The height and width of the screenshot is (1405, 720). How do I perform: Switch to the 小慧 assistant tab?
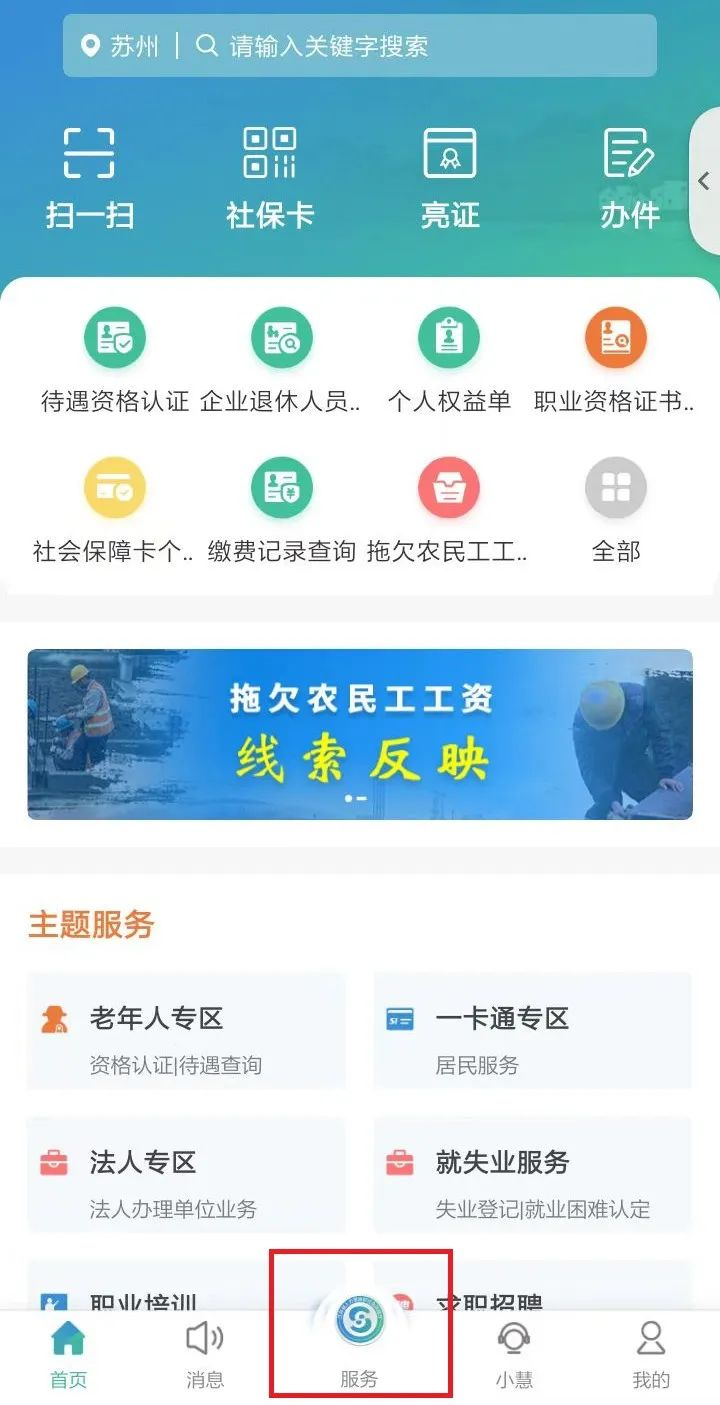(514, 1354)
